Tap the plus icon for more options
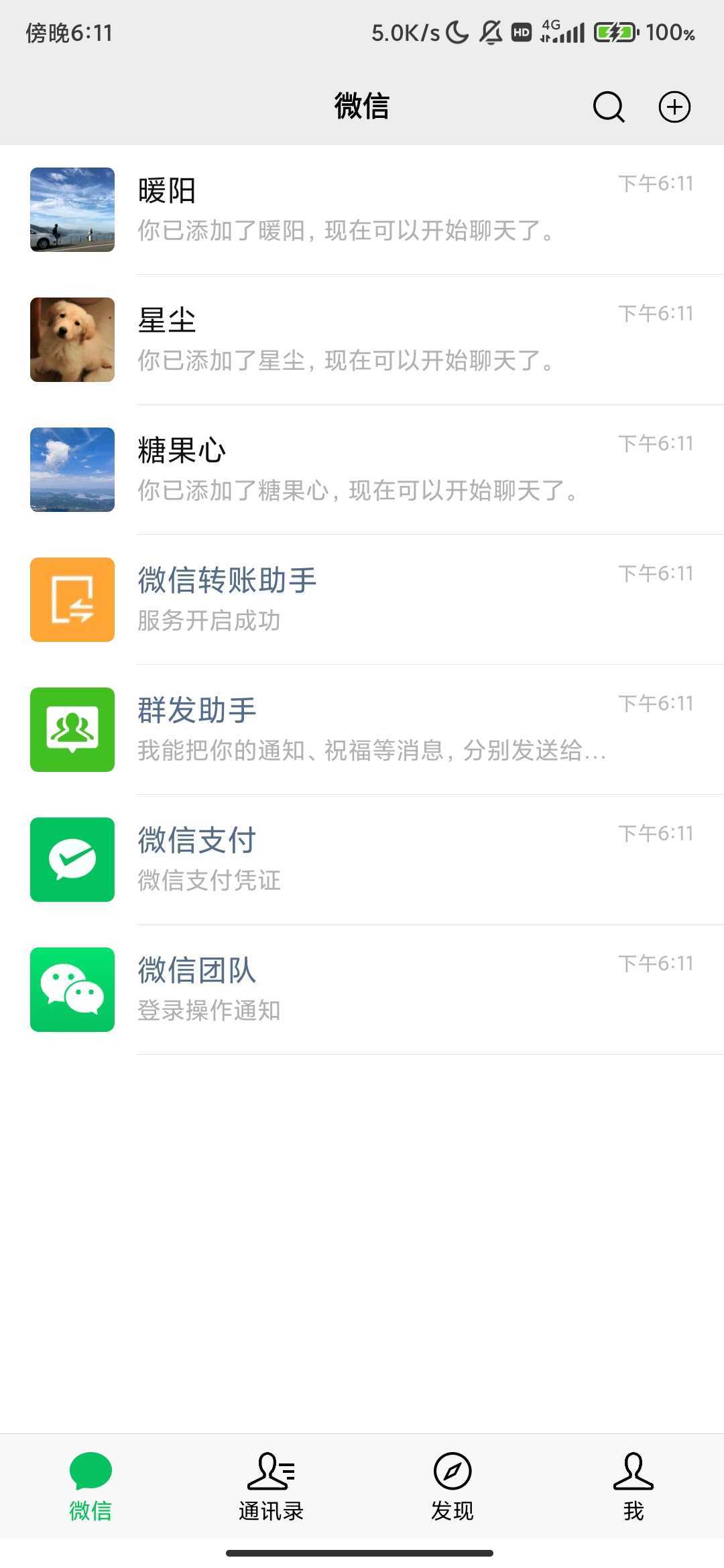The width and height of the screenshot is (724, 1568). [x=674, y=107]
